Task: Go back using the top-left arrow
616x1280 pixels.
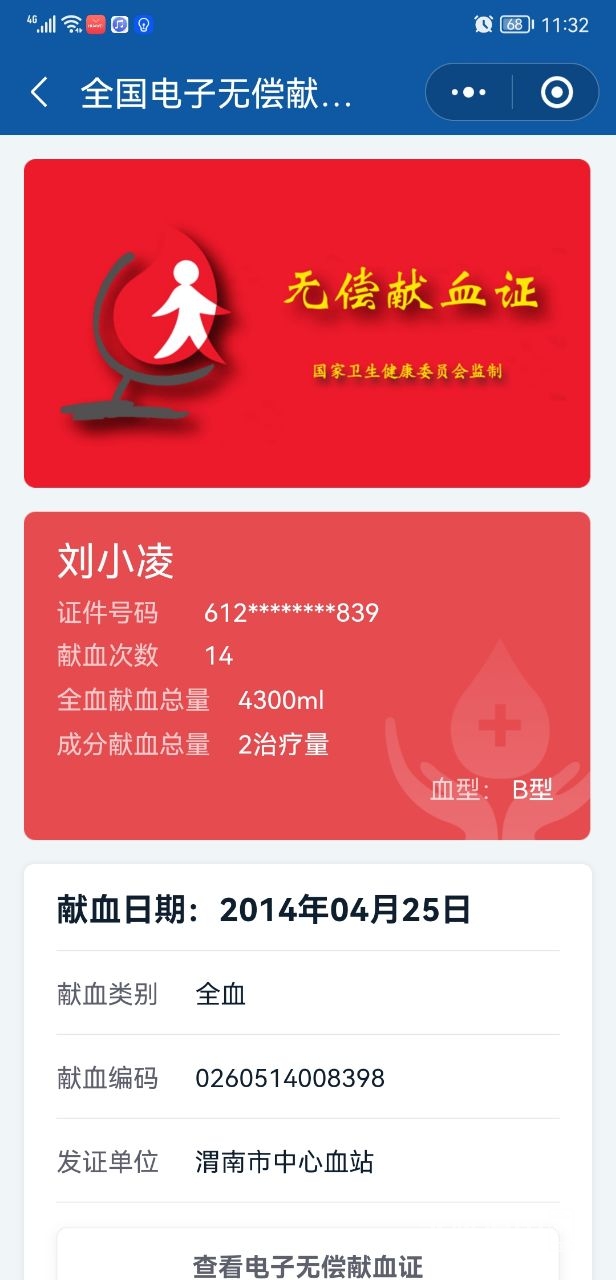Action: pyautogui.click(x=39, y=93)
